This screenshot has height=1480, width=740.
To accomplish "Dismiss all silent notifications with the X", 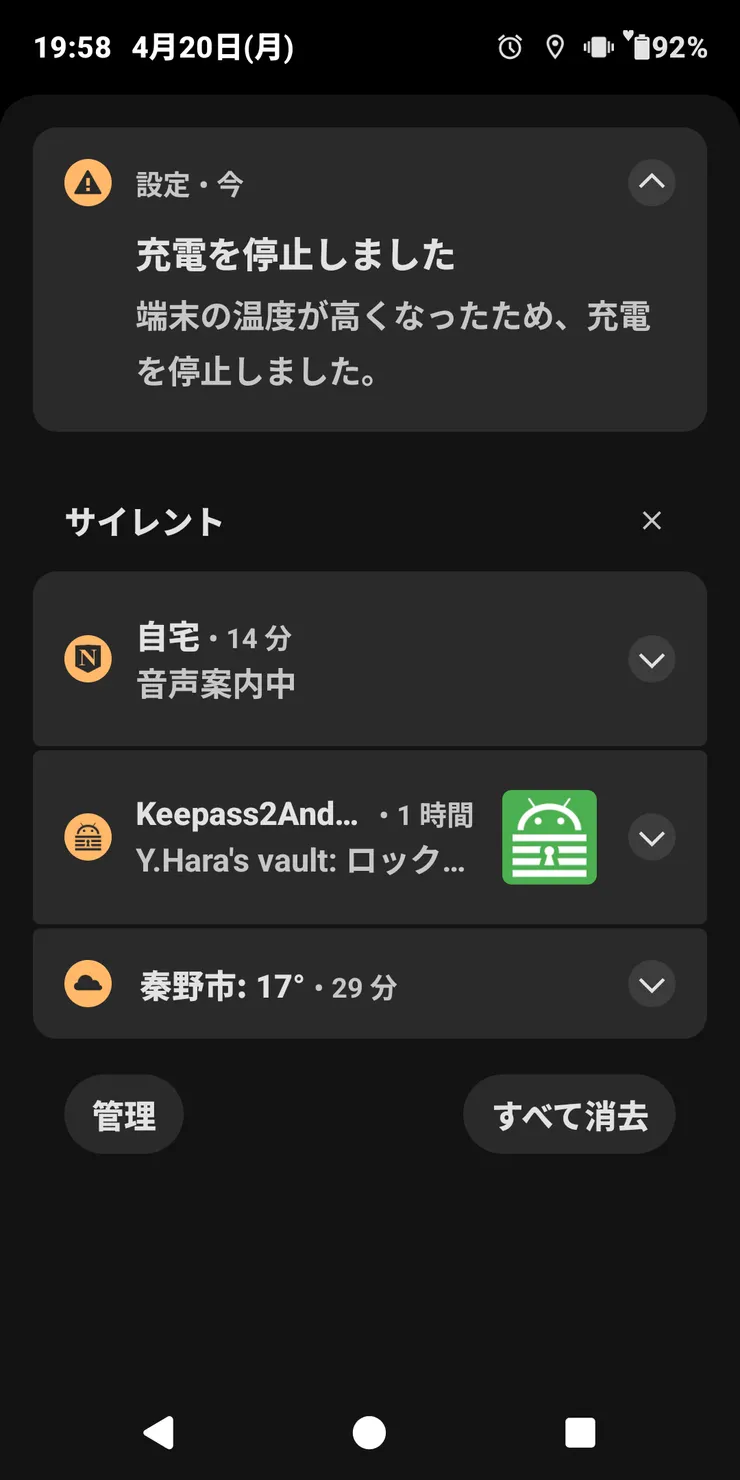I will (x=651, y=520).
